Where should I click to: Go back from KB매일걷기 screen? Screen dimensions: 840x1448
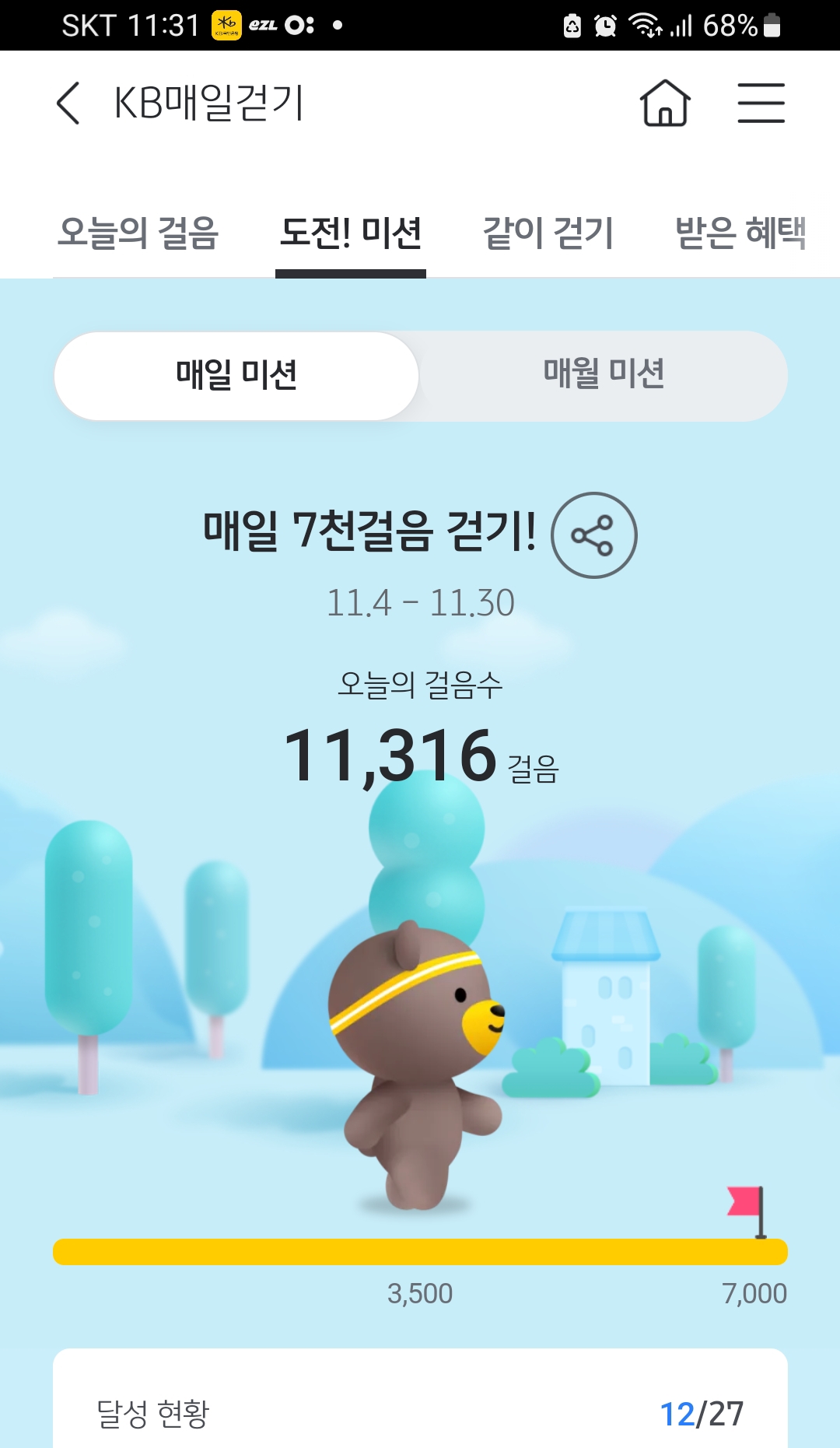(68, 103)
